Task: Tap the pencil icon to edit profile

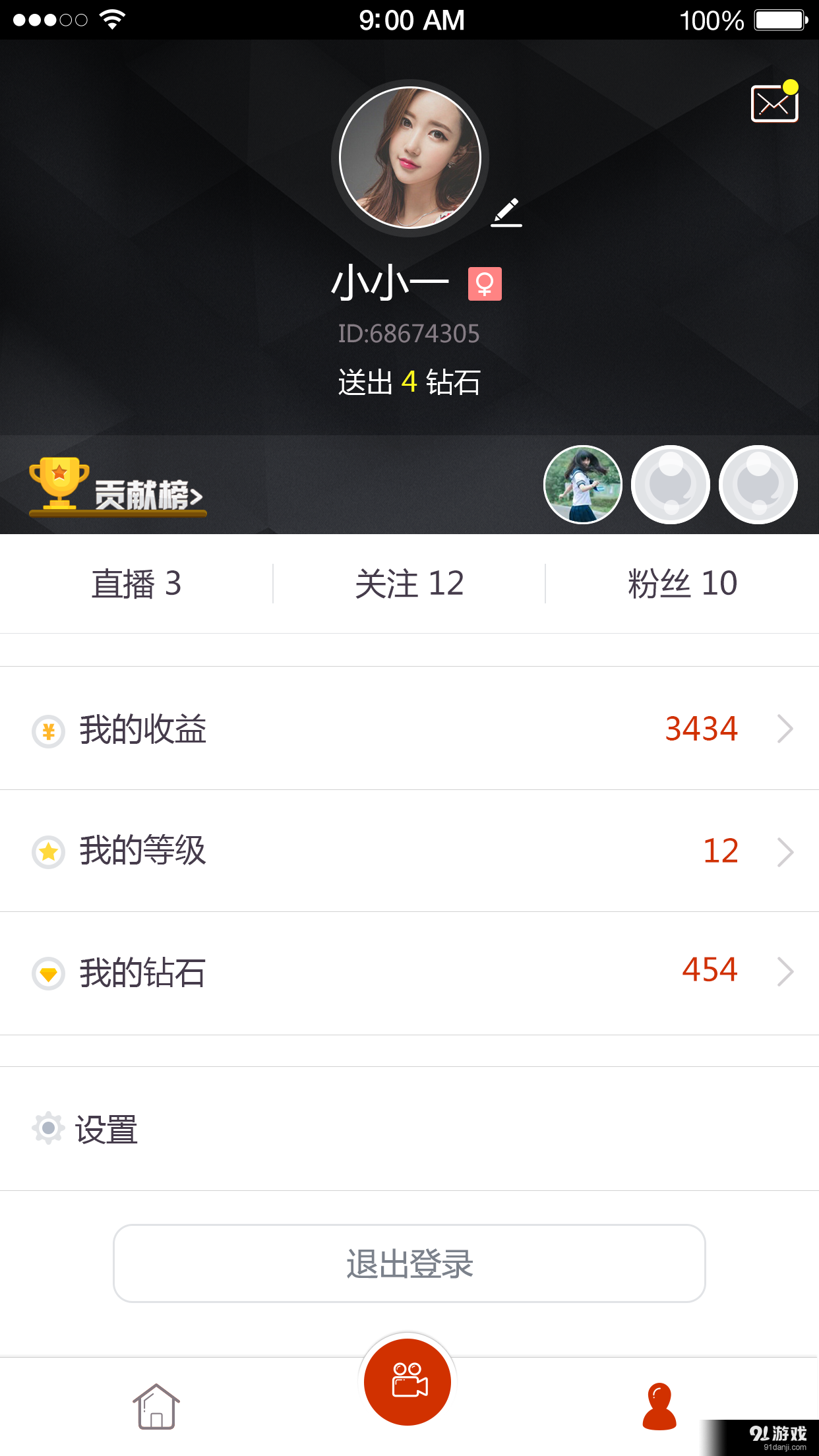Action: pos(508,212)
